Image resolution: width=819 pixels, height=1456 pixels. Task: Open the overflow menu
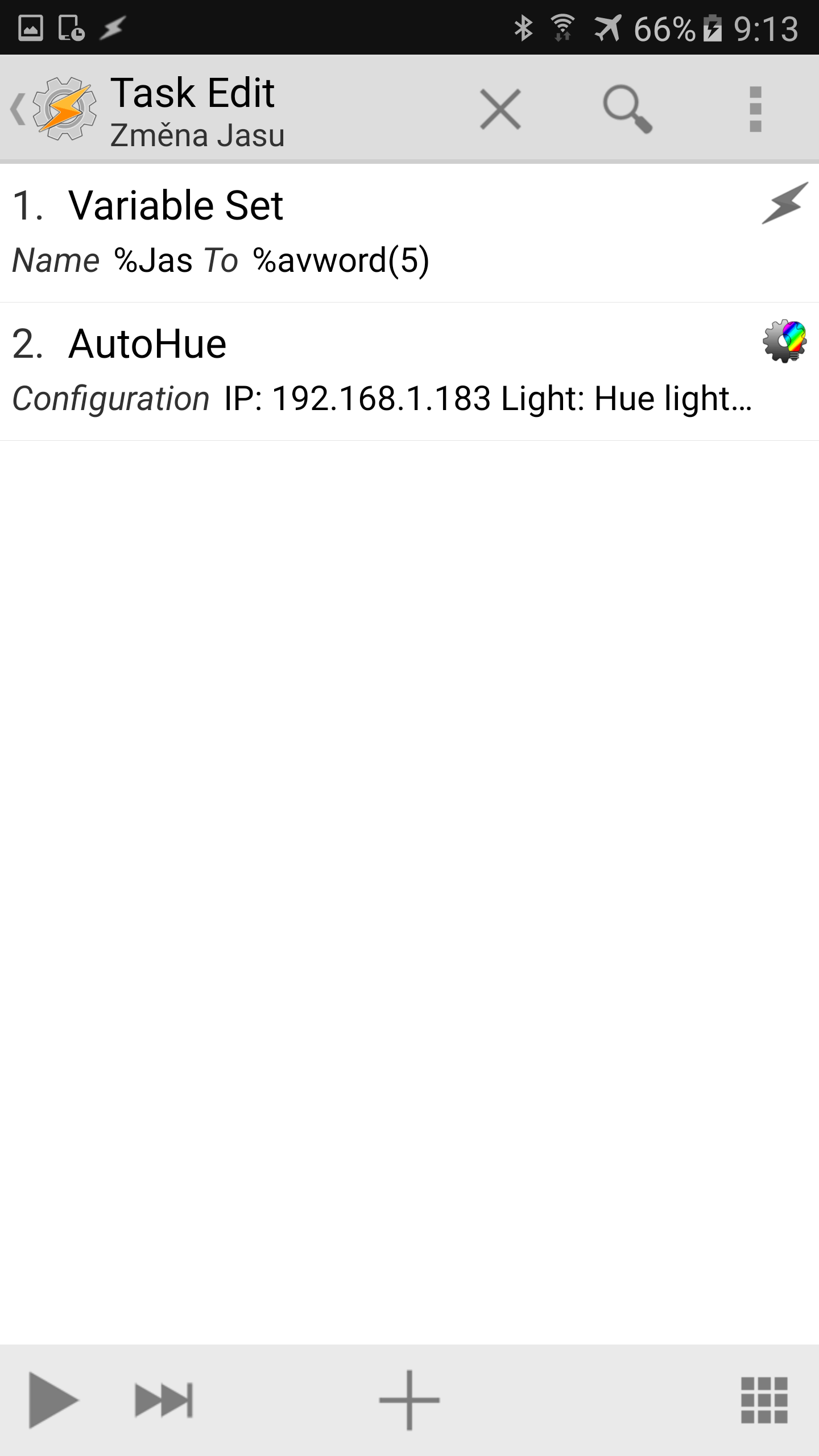coord(755,109)
